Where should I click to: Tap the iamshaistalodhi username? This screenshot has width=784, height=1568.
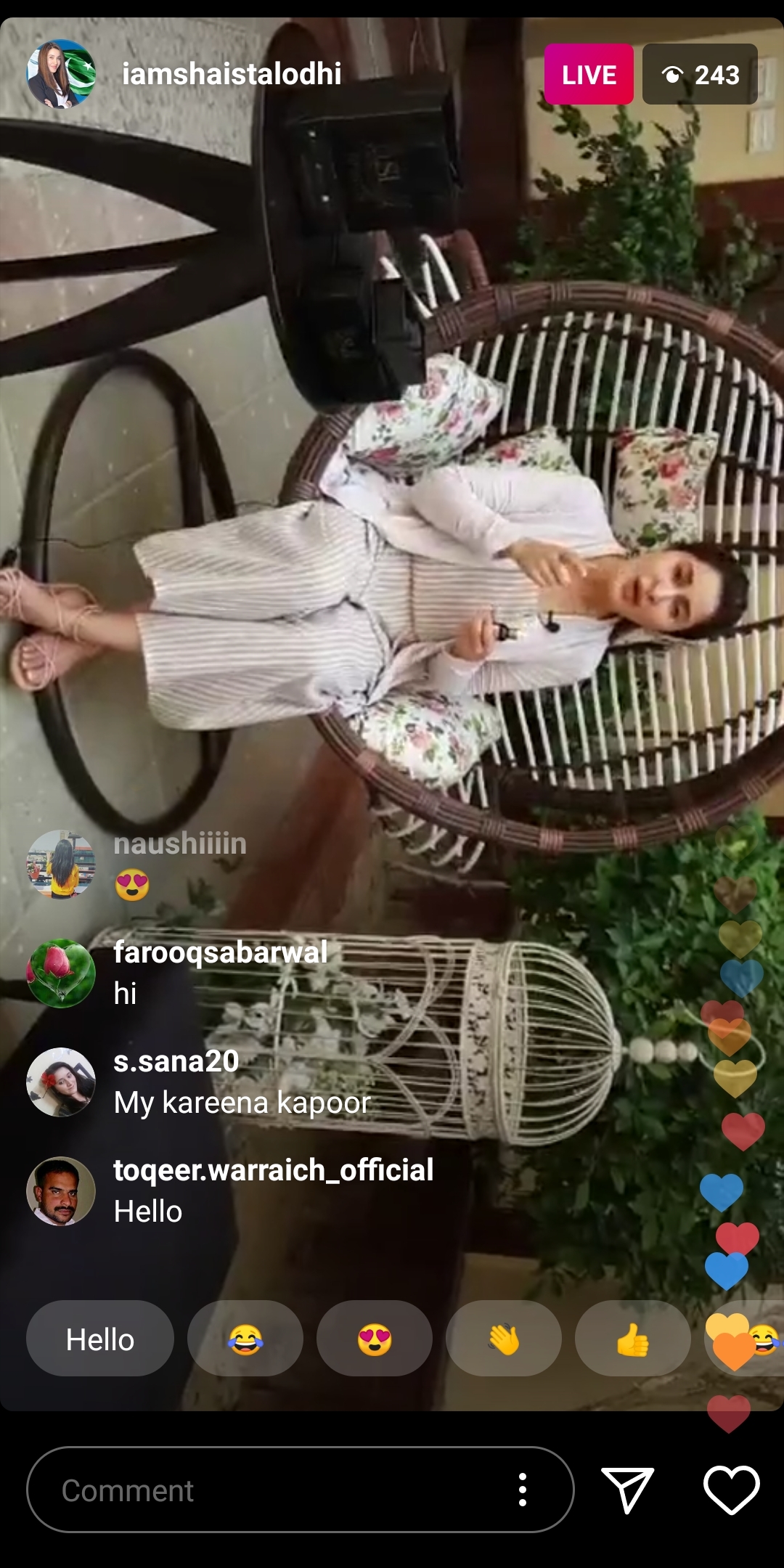click(231, 74)
